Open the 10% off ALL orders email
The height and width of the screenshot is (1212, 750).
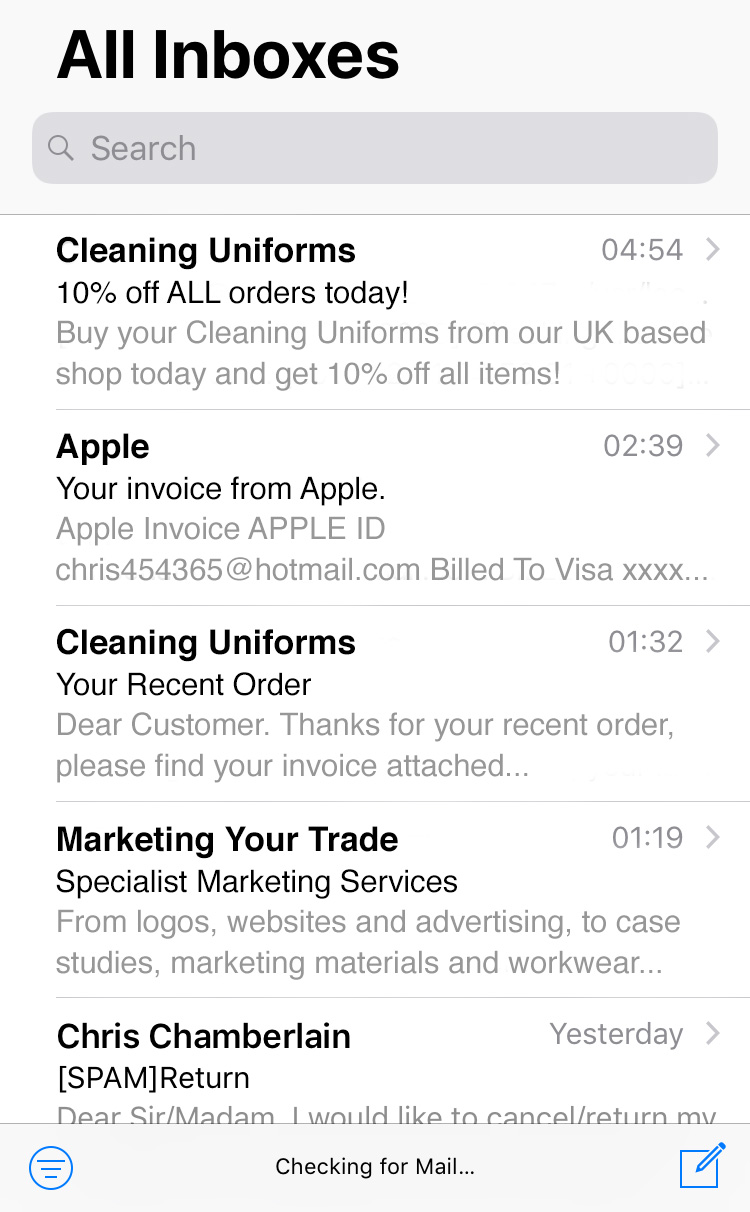pyautogui.click(x=375, y=312)
